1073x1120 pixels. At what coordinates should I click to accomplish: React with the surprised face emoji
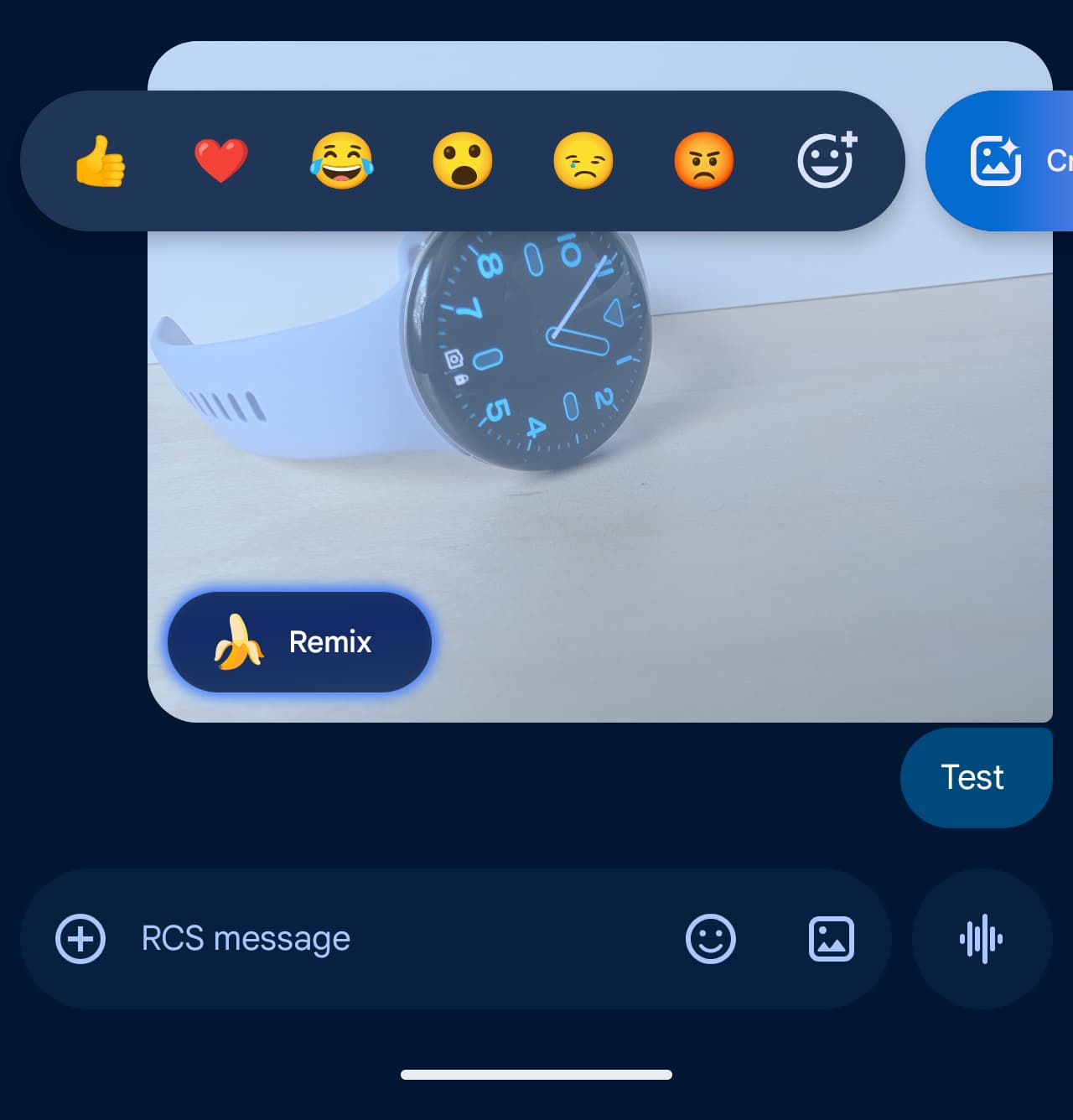click(x=463, y=161)
